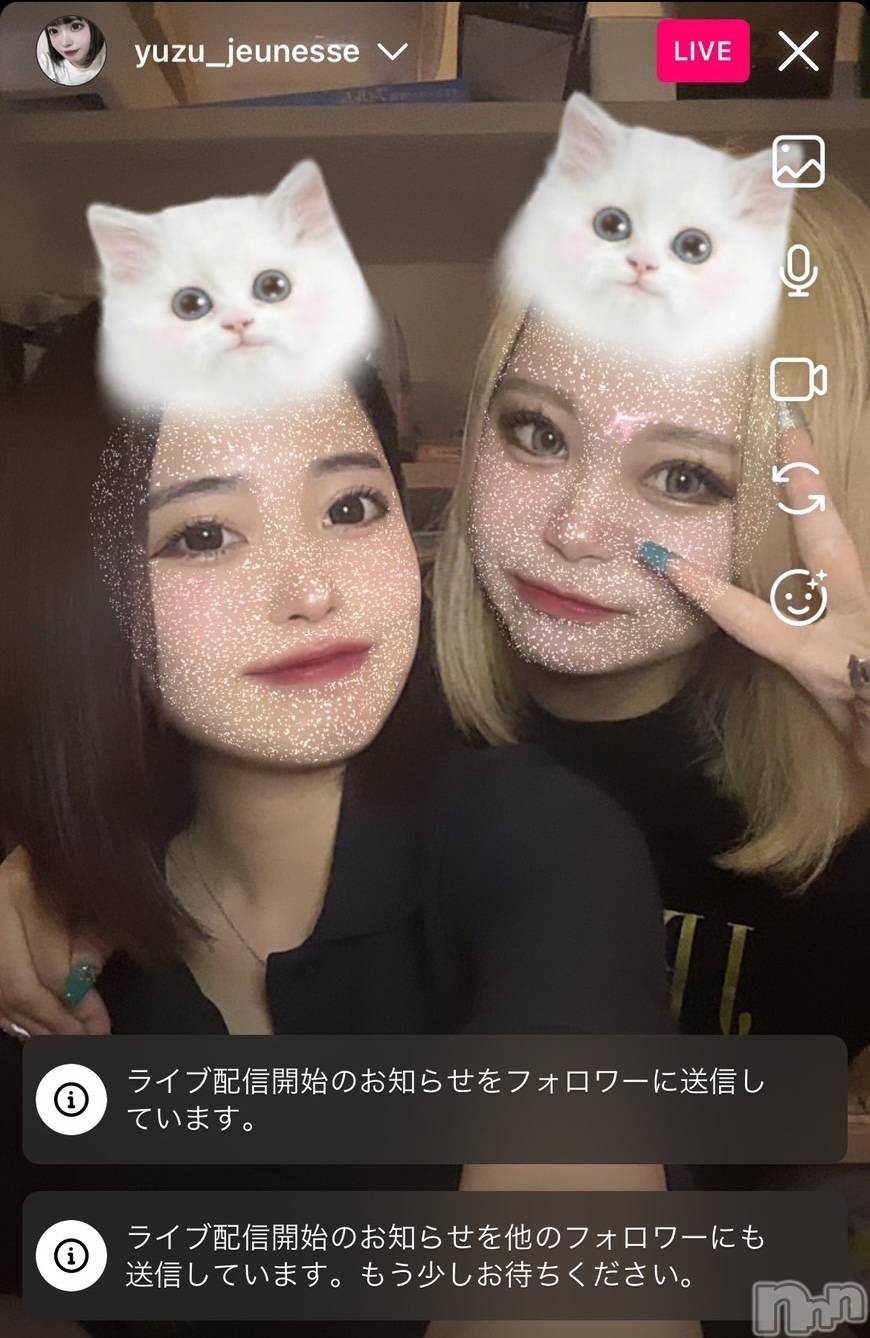Turn off the video camera
870x1338 pixels.
click(798, 381)
